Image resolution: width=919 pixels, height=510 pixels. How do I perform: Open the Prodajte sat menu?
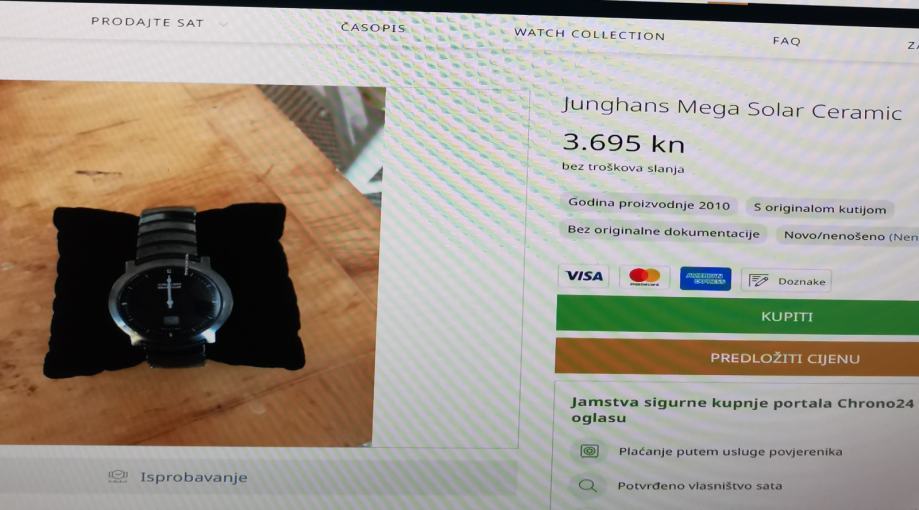(148, 22)
